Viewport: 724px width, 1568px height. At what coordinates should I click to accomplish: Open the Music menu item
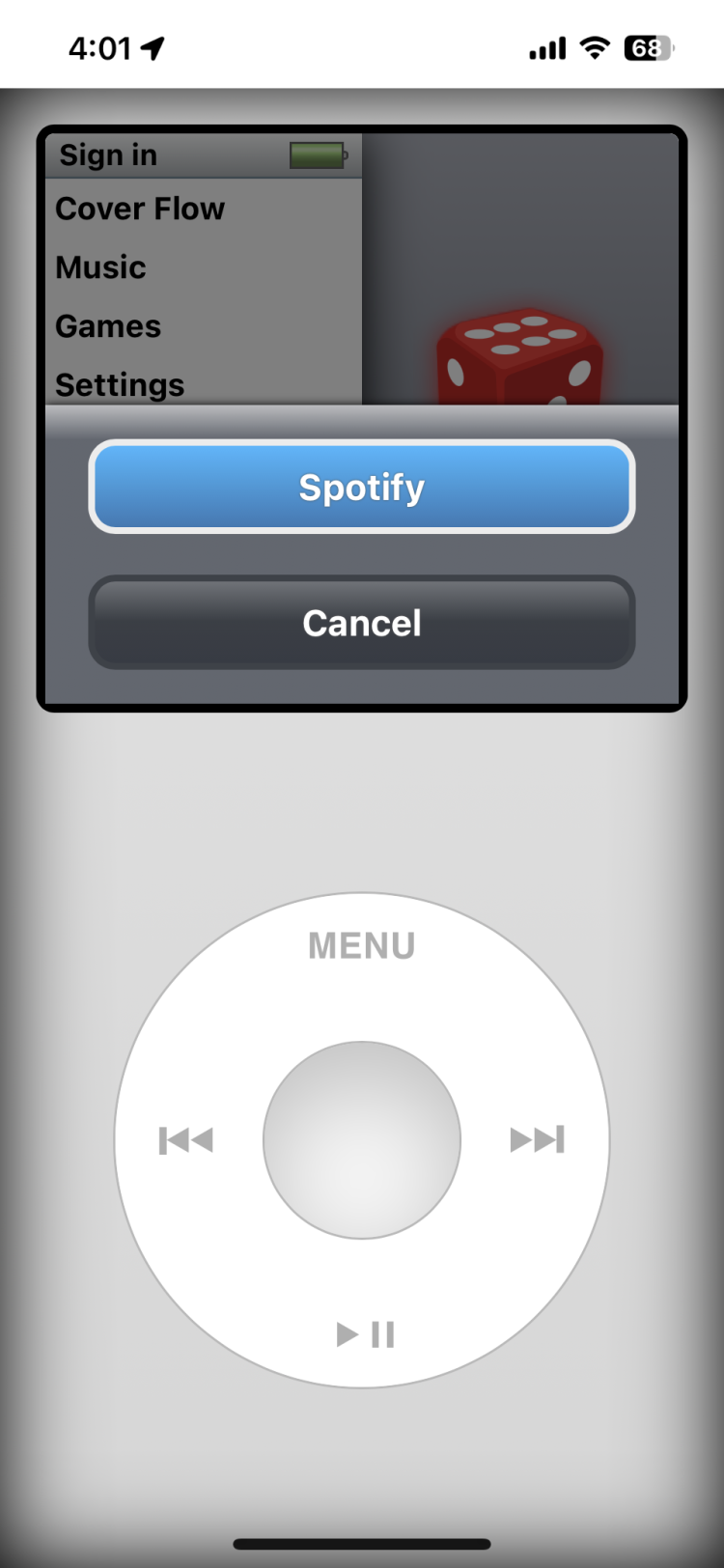pyautogui.click(x=101, y=267)
